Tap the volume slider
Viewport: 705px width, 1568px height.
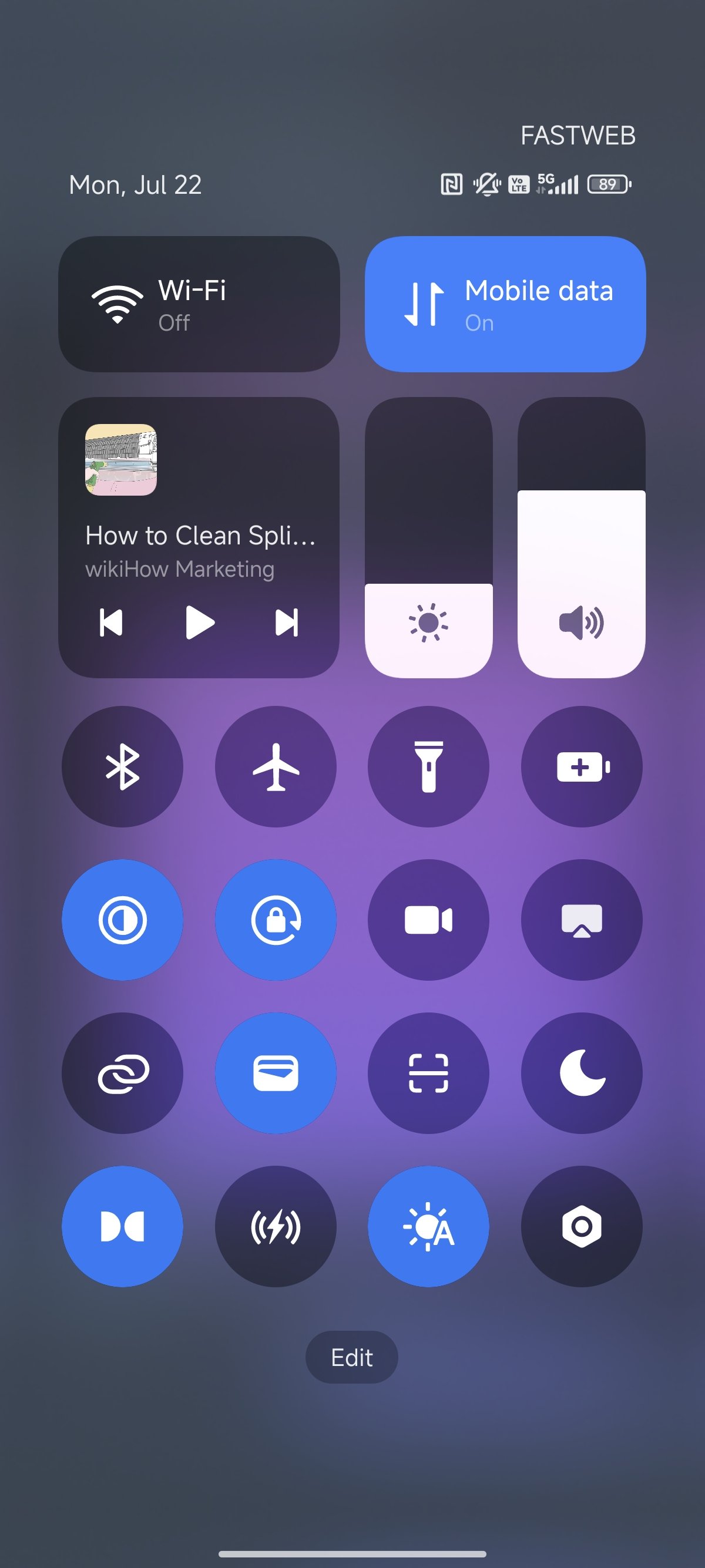pos(582,537)
